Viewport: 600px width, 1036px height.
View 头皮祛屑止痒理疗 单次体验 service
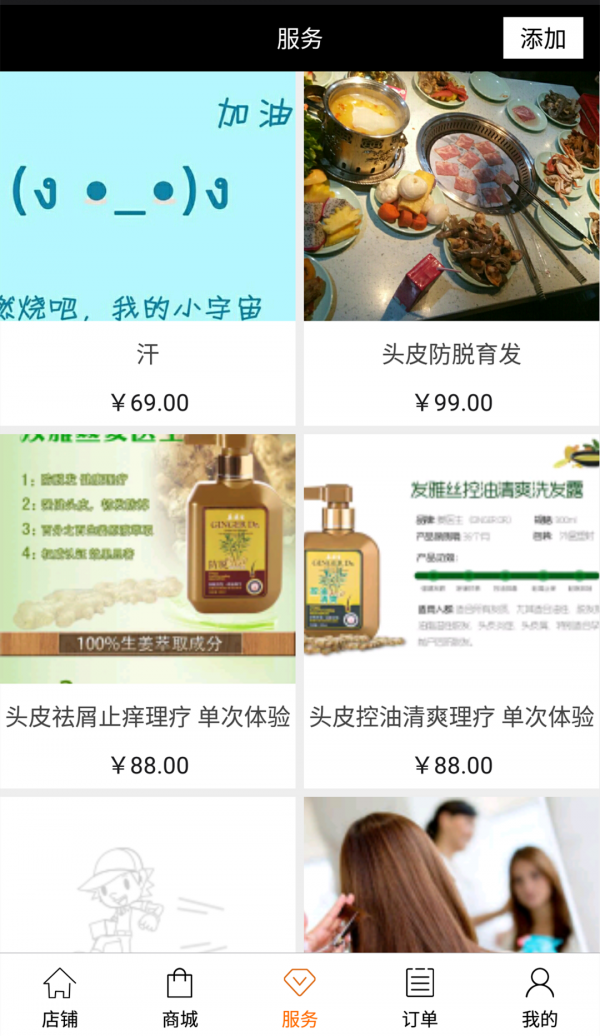tap(148, 610)
